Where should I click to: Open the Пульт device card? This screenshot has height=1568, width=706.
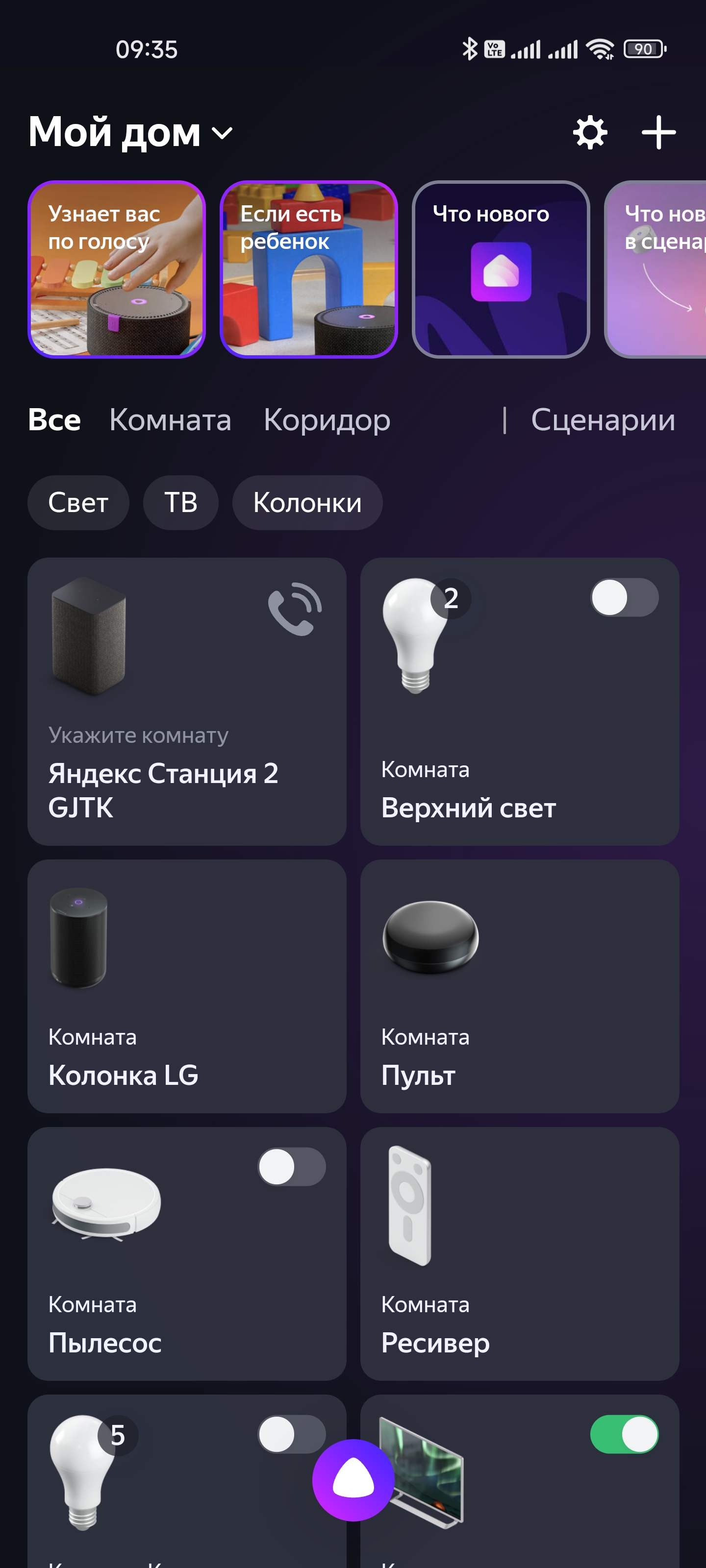[519, 986]
